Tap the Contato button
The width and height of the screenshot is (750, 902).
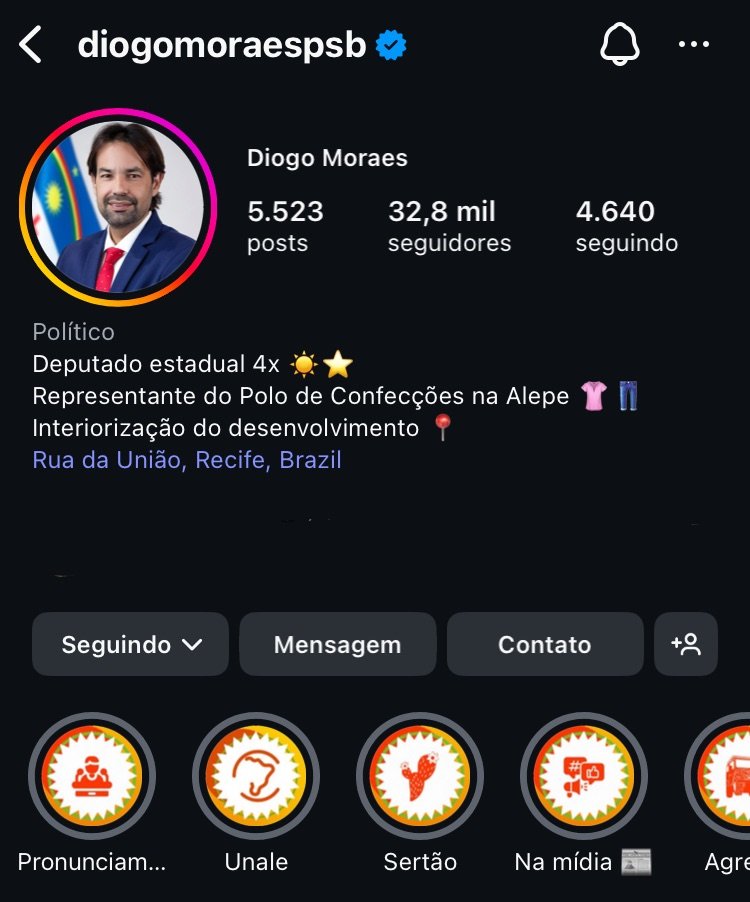point(545,645)
